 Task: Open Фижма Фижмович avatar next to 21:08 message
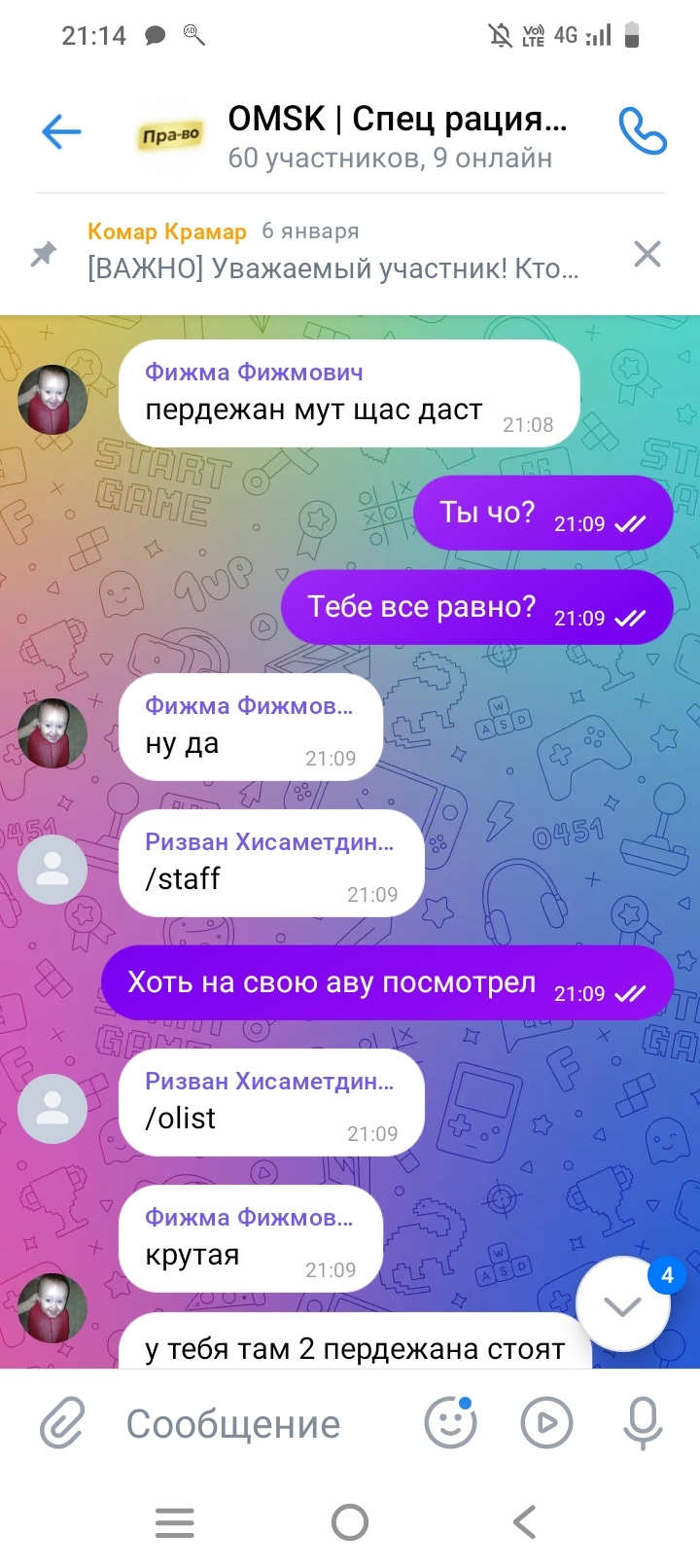pos(52,399)
